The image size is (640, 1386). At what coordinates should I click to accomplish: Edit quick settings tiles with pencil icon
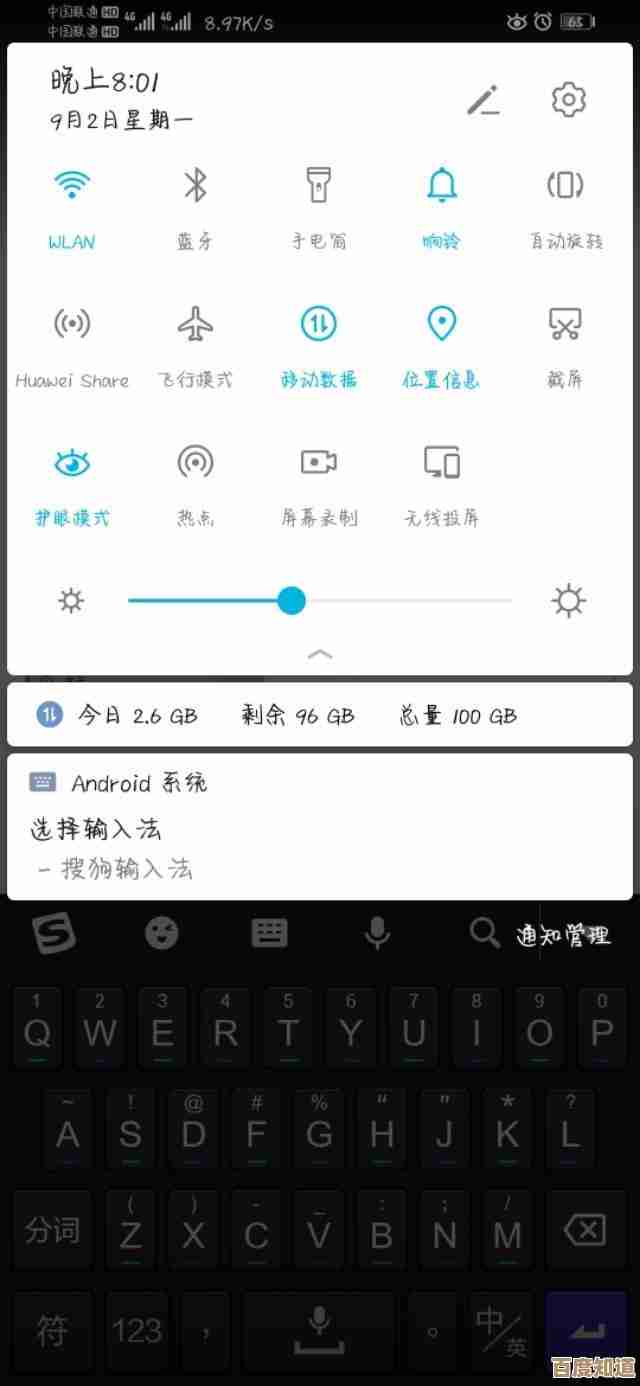[x=483, y=100]
